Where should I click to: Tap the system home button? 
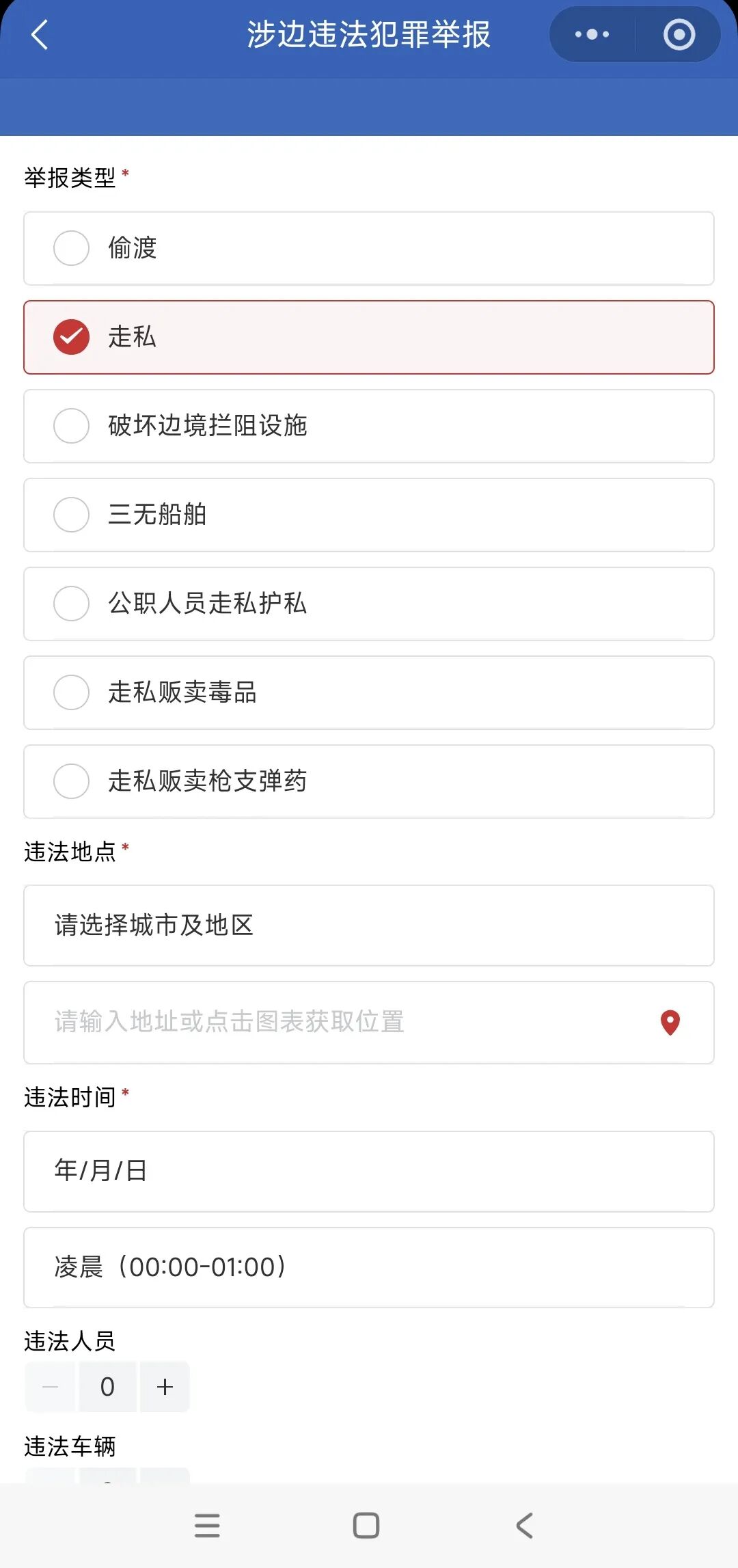pyautogui.click(x=366, y=1525)
